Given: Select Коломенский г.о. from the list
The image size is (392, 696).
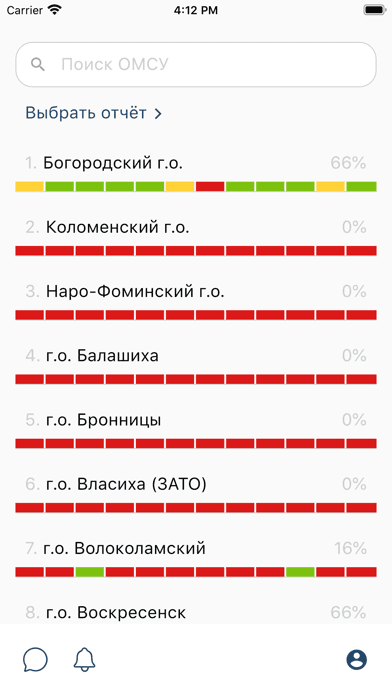Looking at the screenshot, I should [196, 238].
